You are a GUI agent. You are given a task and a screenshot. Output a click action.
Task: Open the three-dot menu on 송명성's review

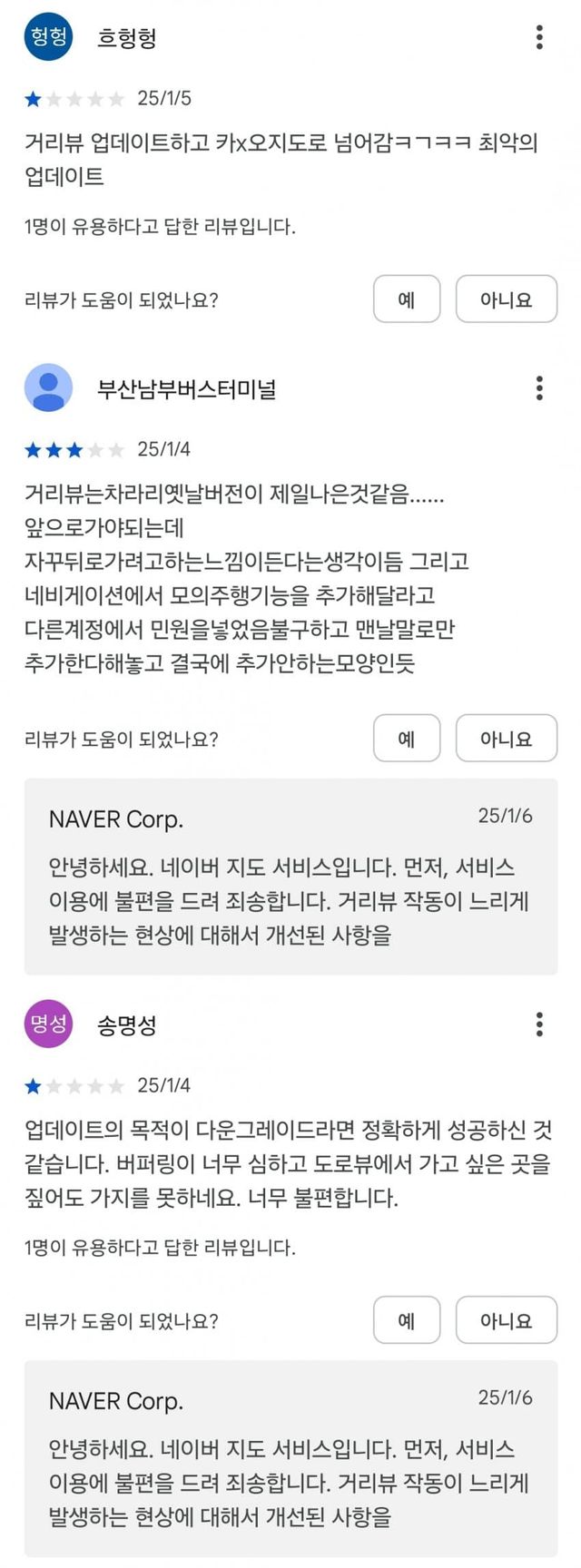[x=539, y=1024]
